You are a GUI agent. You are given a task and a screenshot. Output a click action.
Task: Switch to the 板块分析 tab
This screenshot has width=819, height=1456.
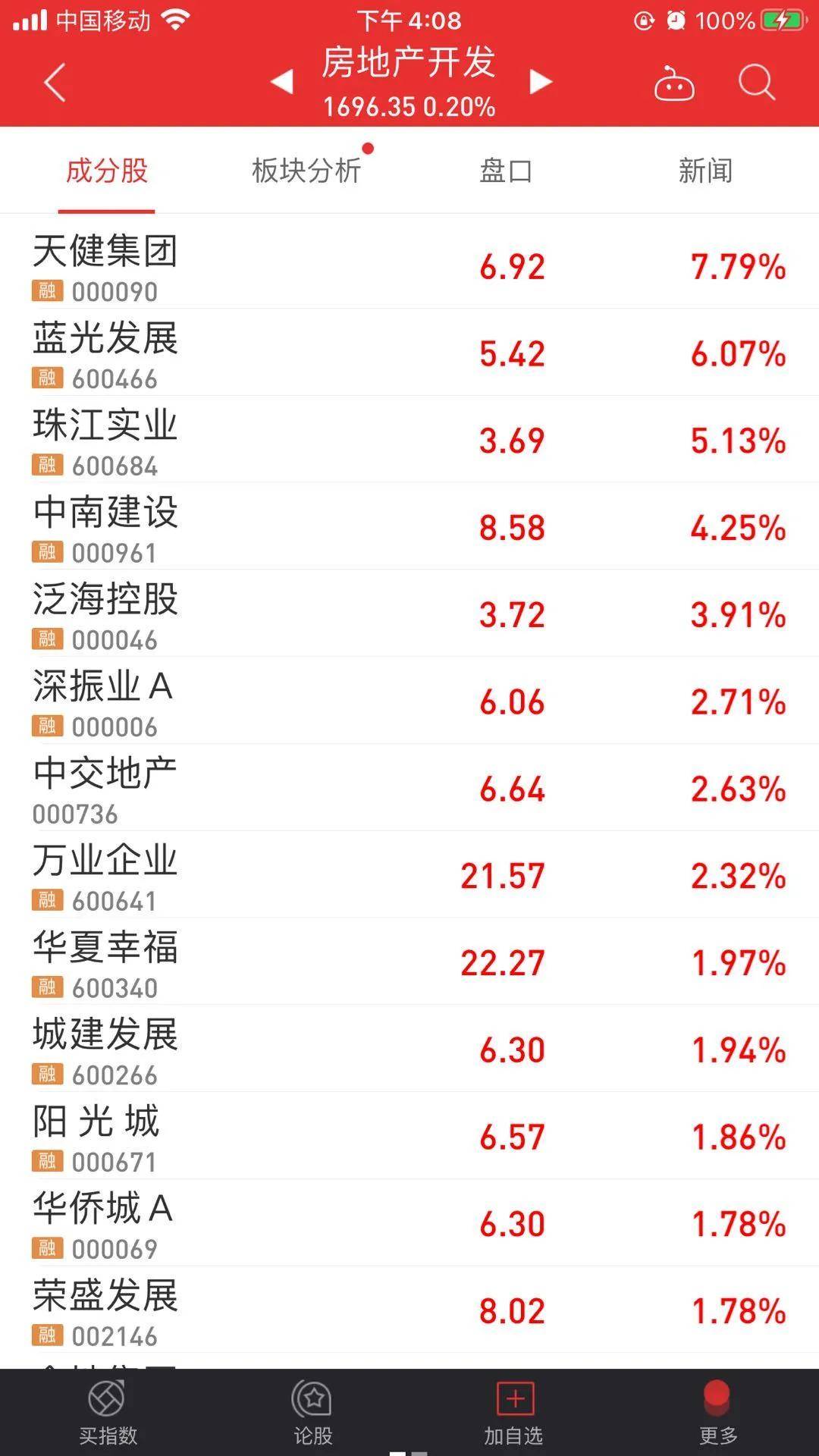coord(306,171)
